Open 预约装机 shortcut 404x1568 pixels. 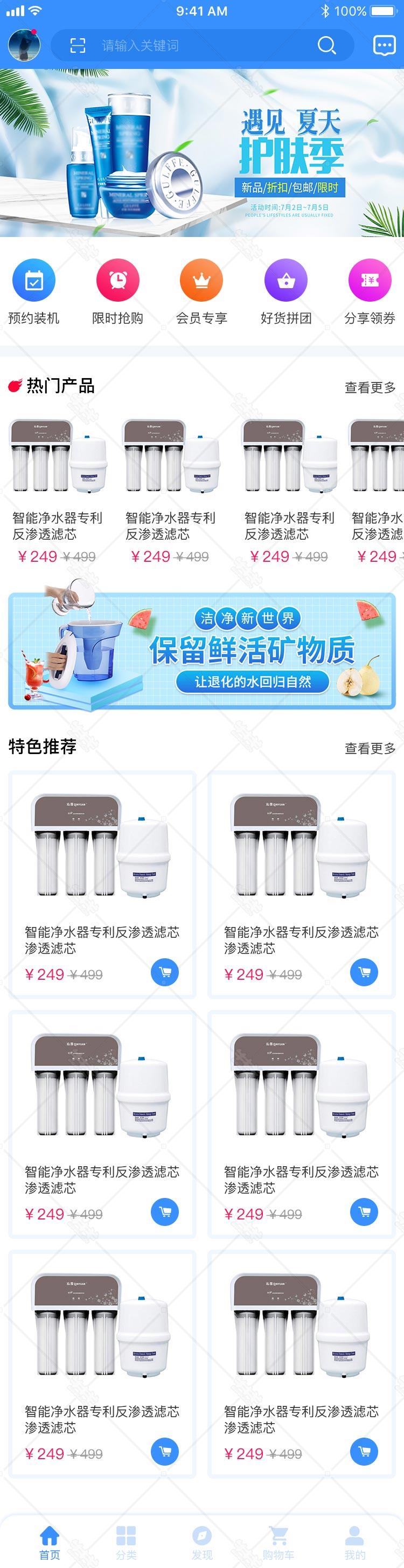(34, 291)
